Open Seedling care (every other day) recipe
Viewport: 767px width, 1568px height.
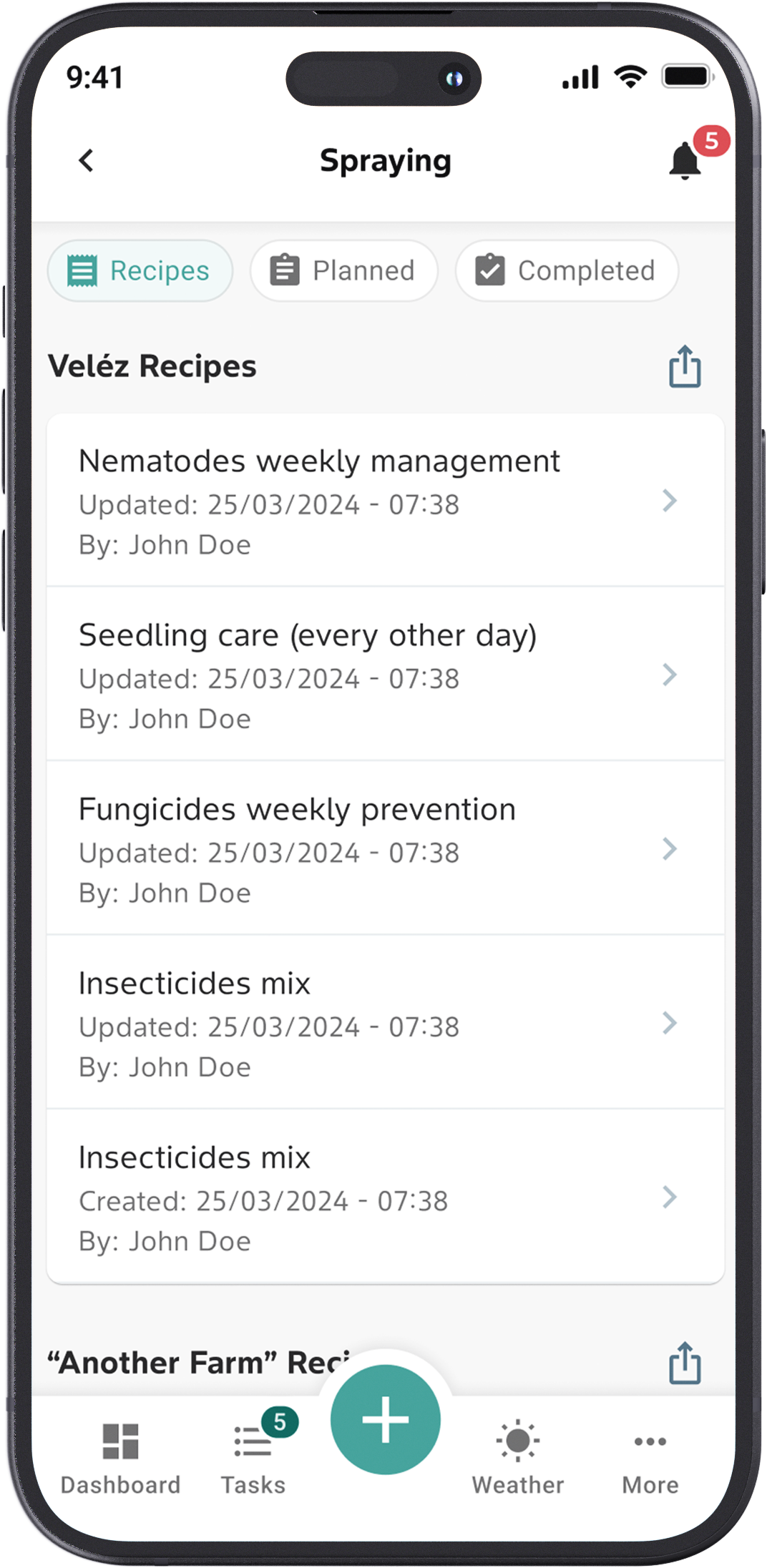[x=385, y=675]
